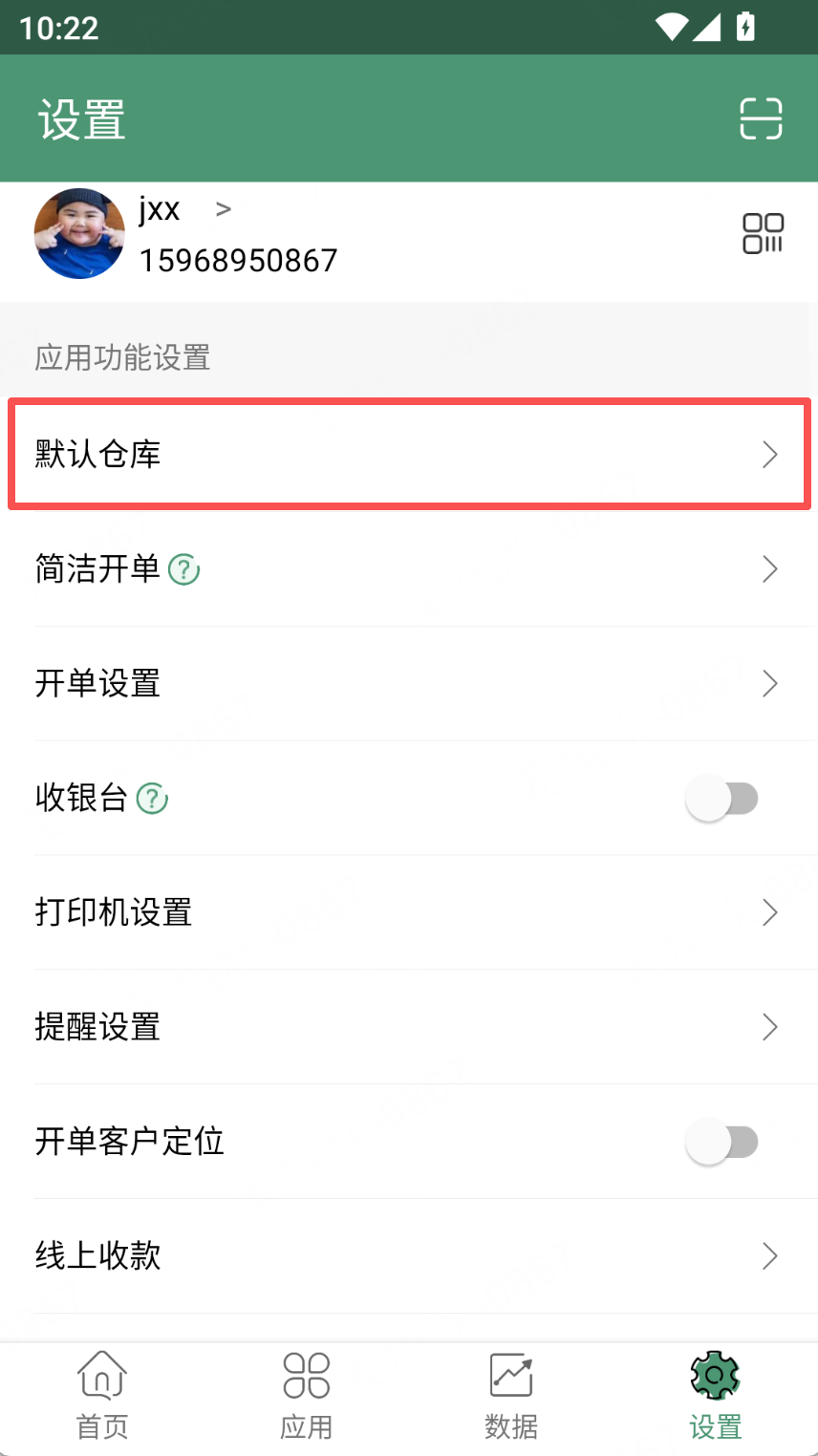Open 简洁开单 row
The image size is (818, 1456).
click(x=409, y=569)
